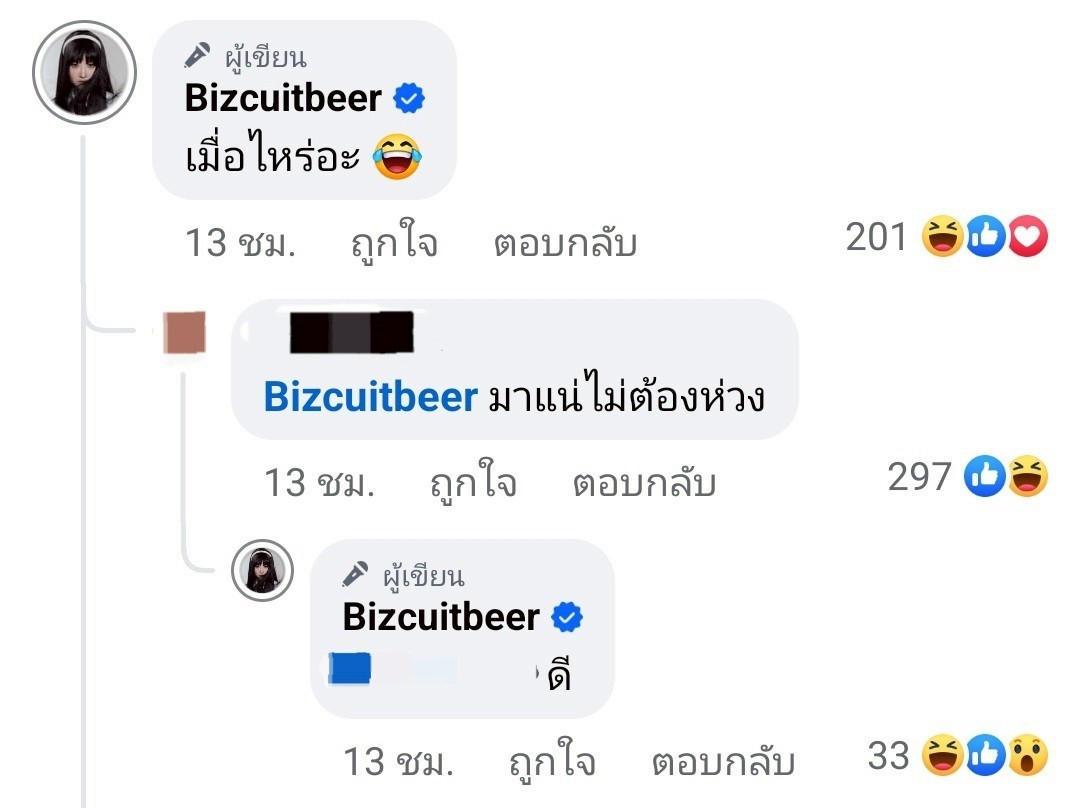Hit ตอบกลับ under the "มาแน่ไม่ต้องห่วง" comment
The width and height of the screenshot is (1080, 808).
[644, 484]
